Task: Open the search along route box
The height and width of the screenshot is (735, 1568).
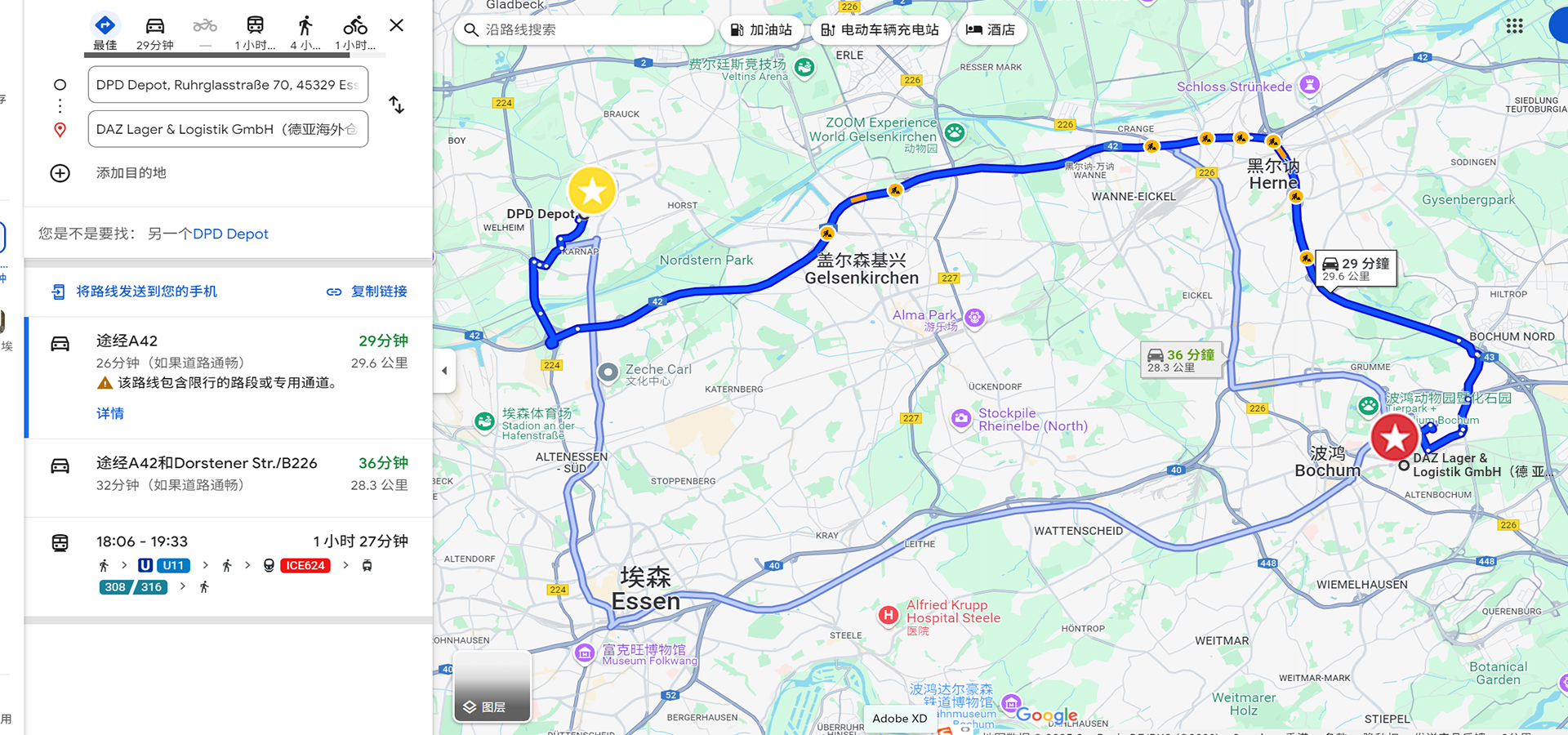Action: coord(584,30)
